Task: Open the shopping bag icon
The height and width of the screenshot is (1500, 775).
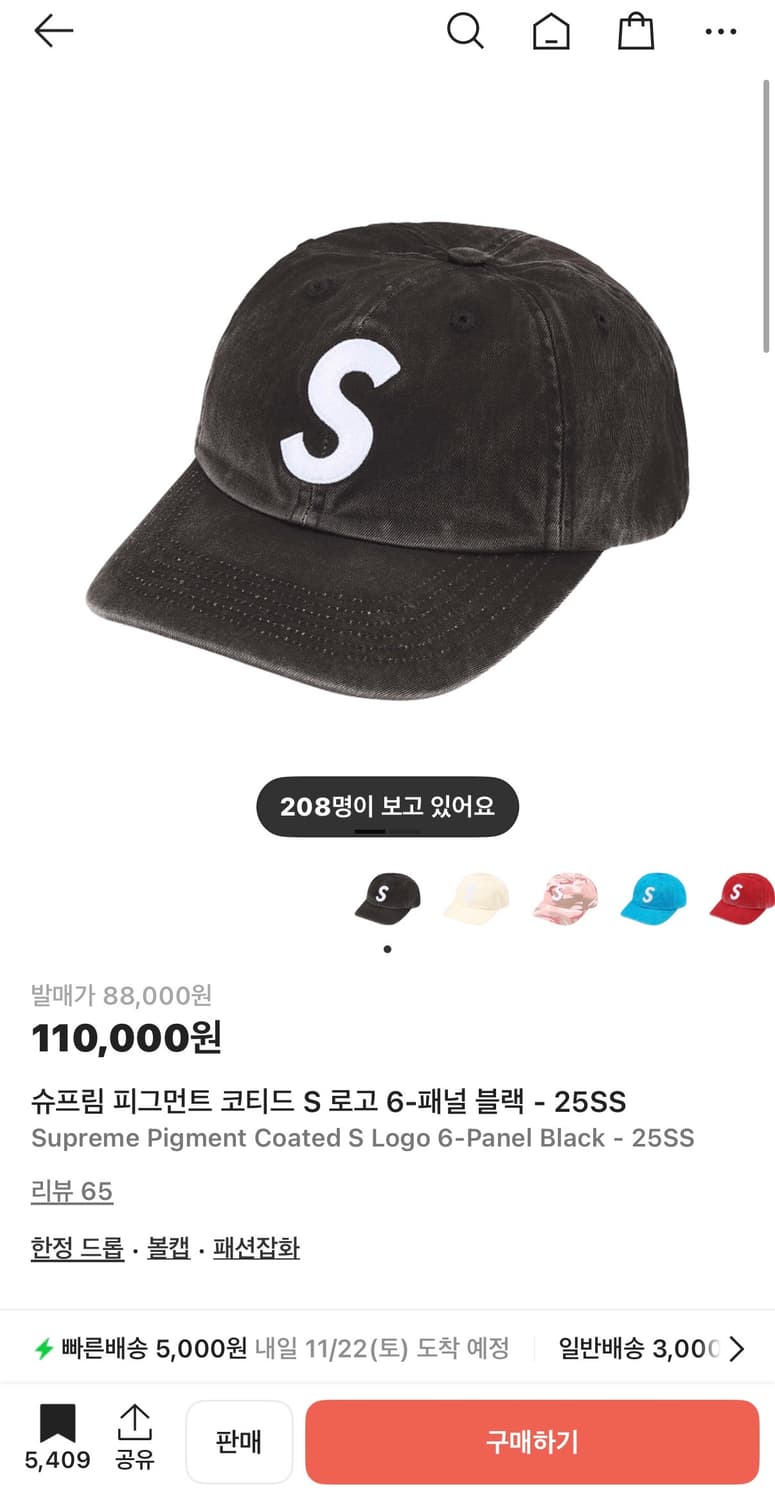Action: [636, 31]
